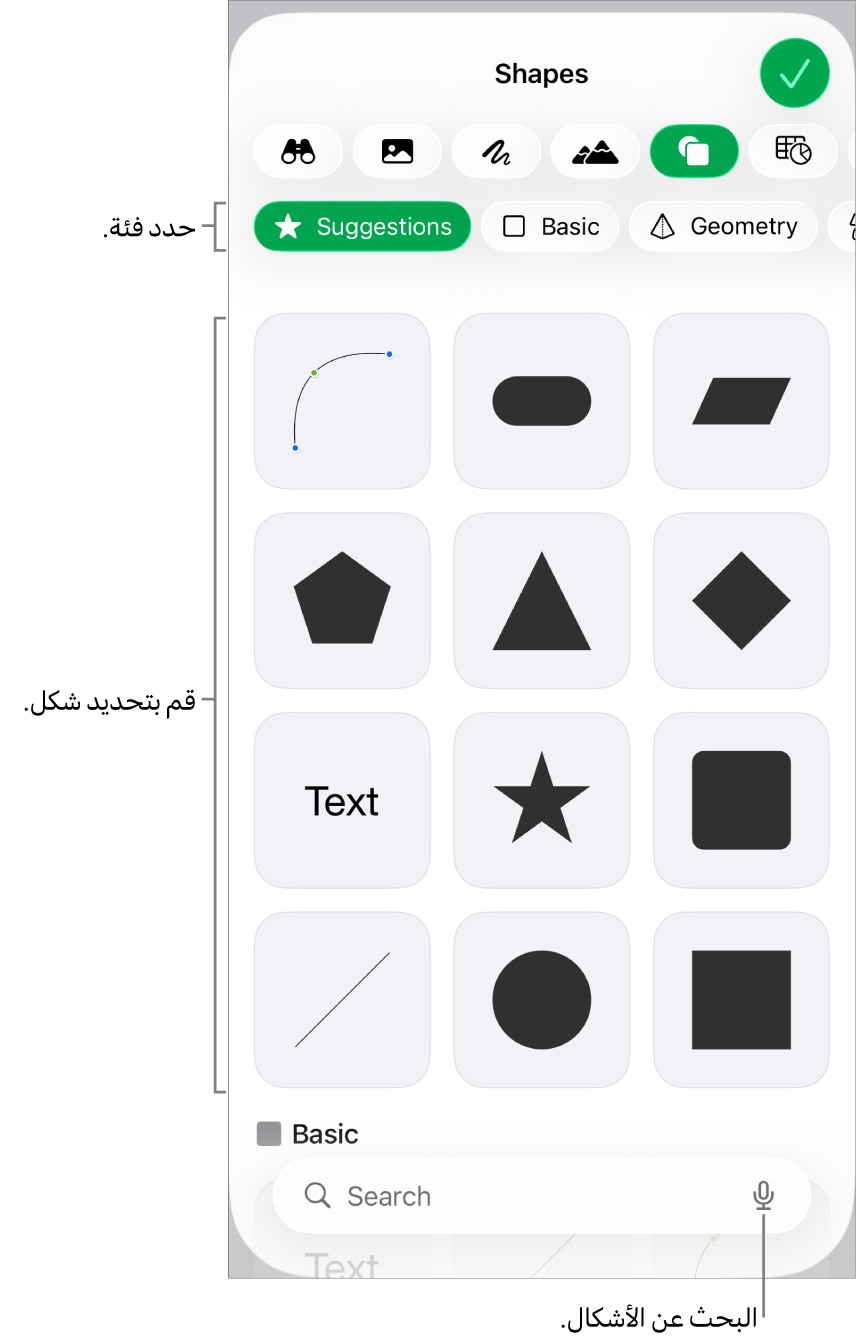This screenshot has width=857, height=1341.
Task: Insert the curved line shape
Action: (x=342, y=401)
